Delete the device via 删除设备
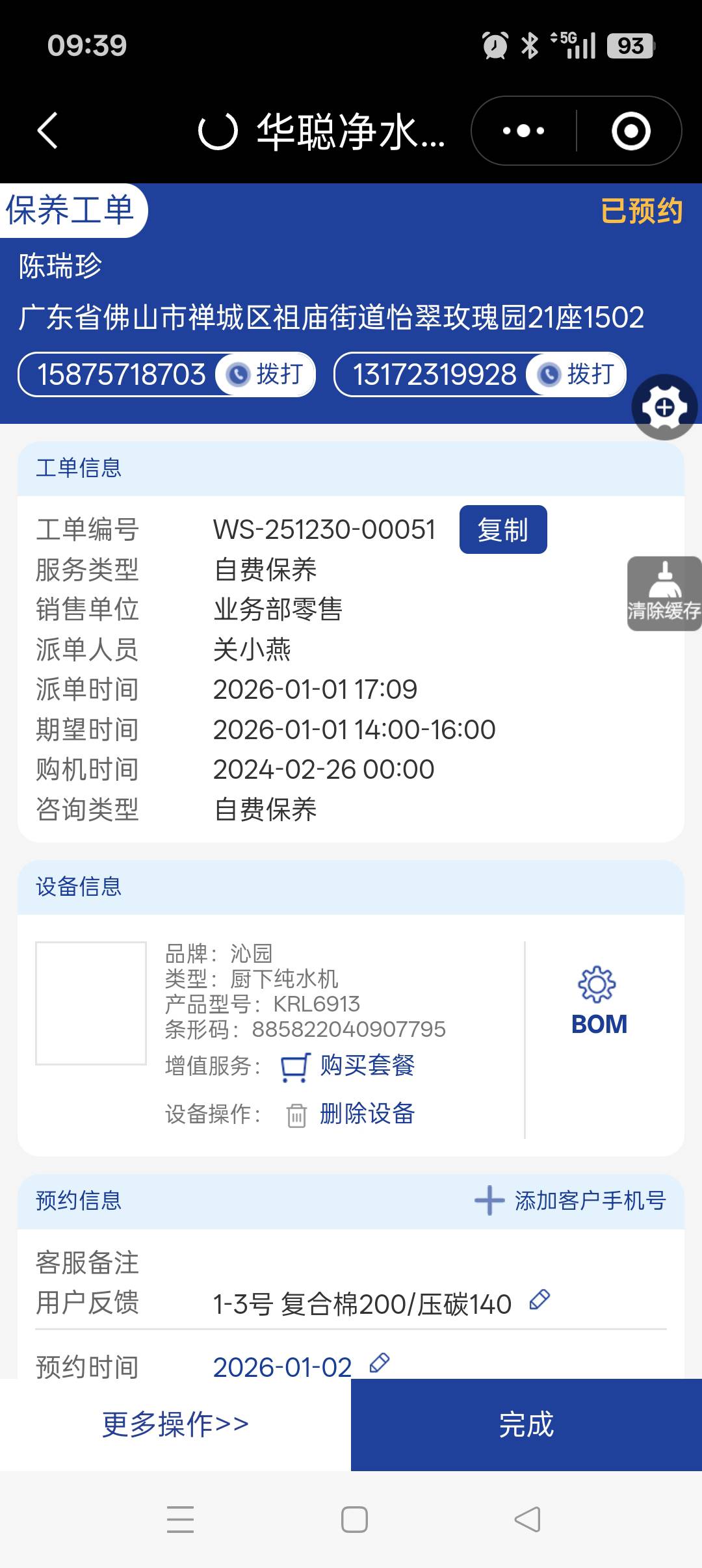Screen dimensions: 702x1568 coord(367,1114)
